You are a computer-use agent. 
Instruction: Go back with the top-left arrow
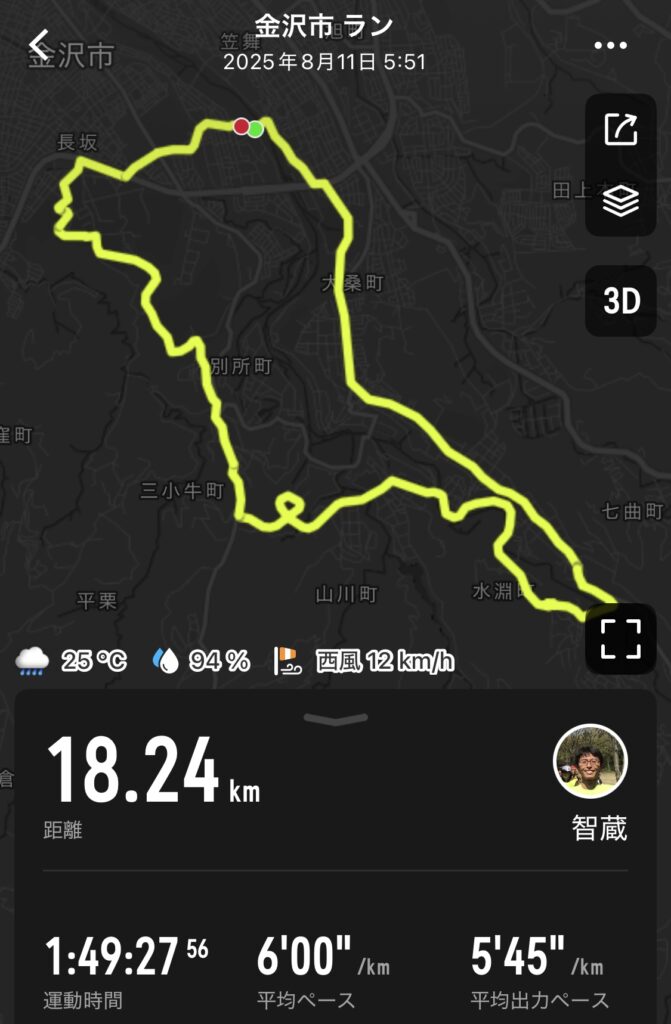(39, 44)
